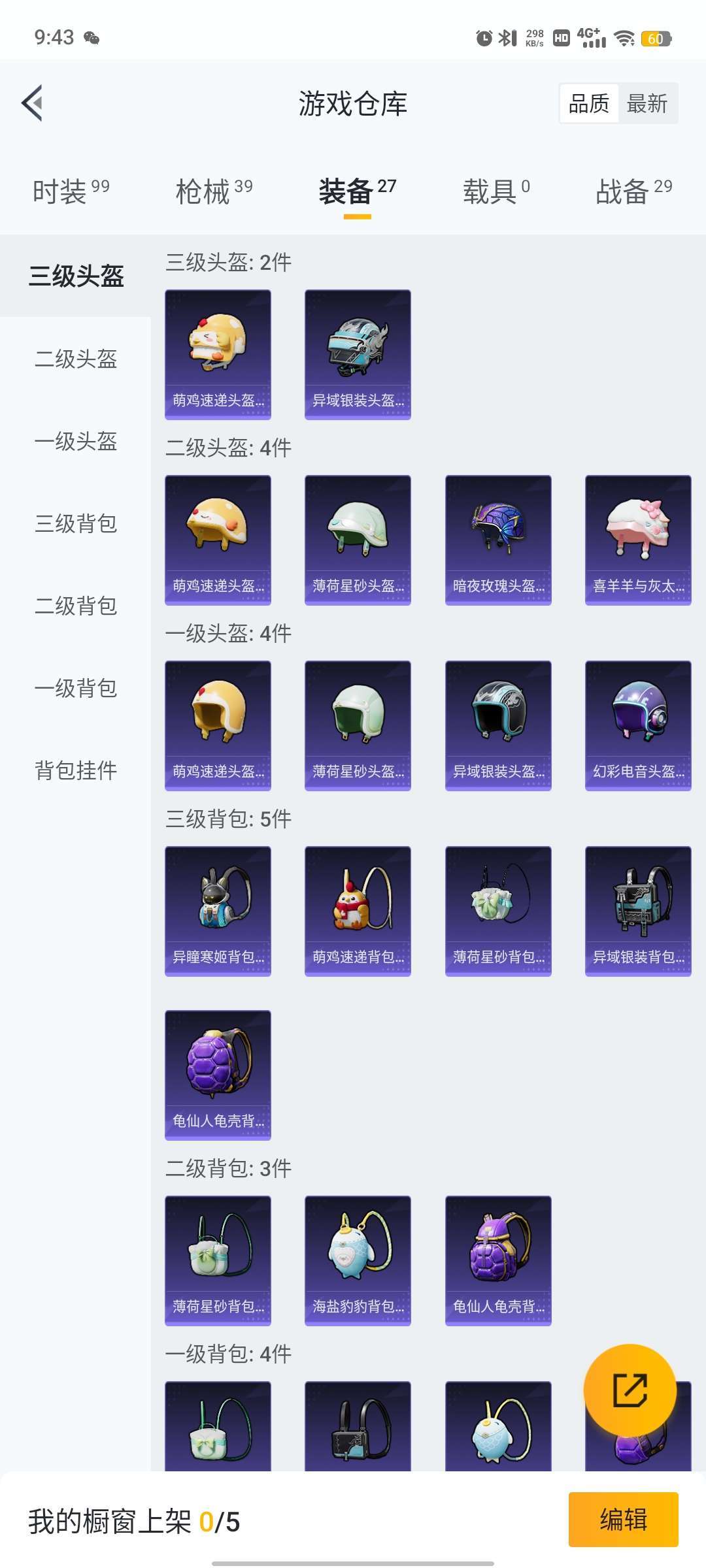
Task: Choose 二级背包 in the side list
Action: (x=76, y=606)
